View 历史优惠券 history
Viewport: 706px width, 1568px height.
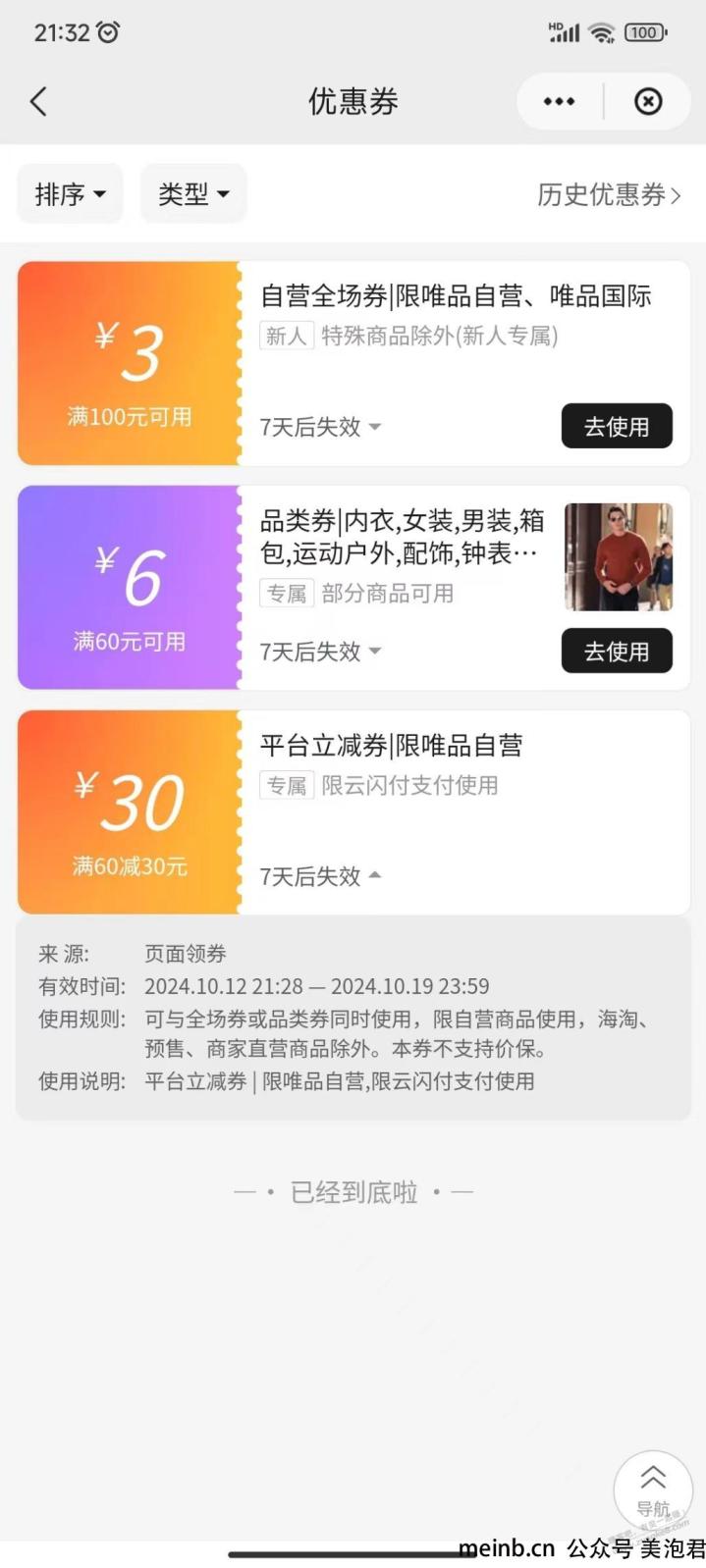[x=609, y=194]
